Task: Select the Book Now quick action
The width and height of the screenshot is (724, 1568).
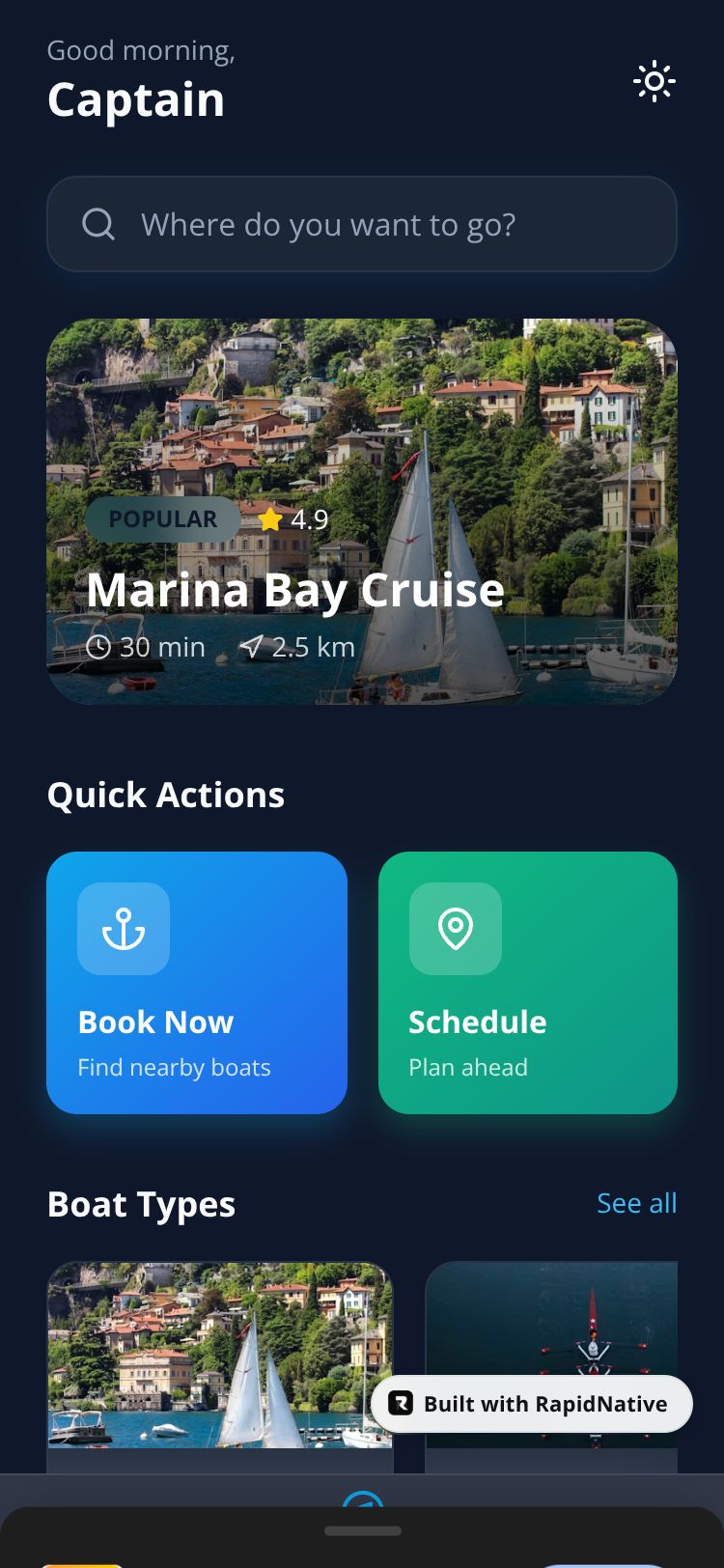Action: tap(197, 983)
